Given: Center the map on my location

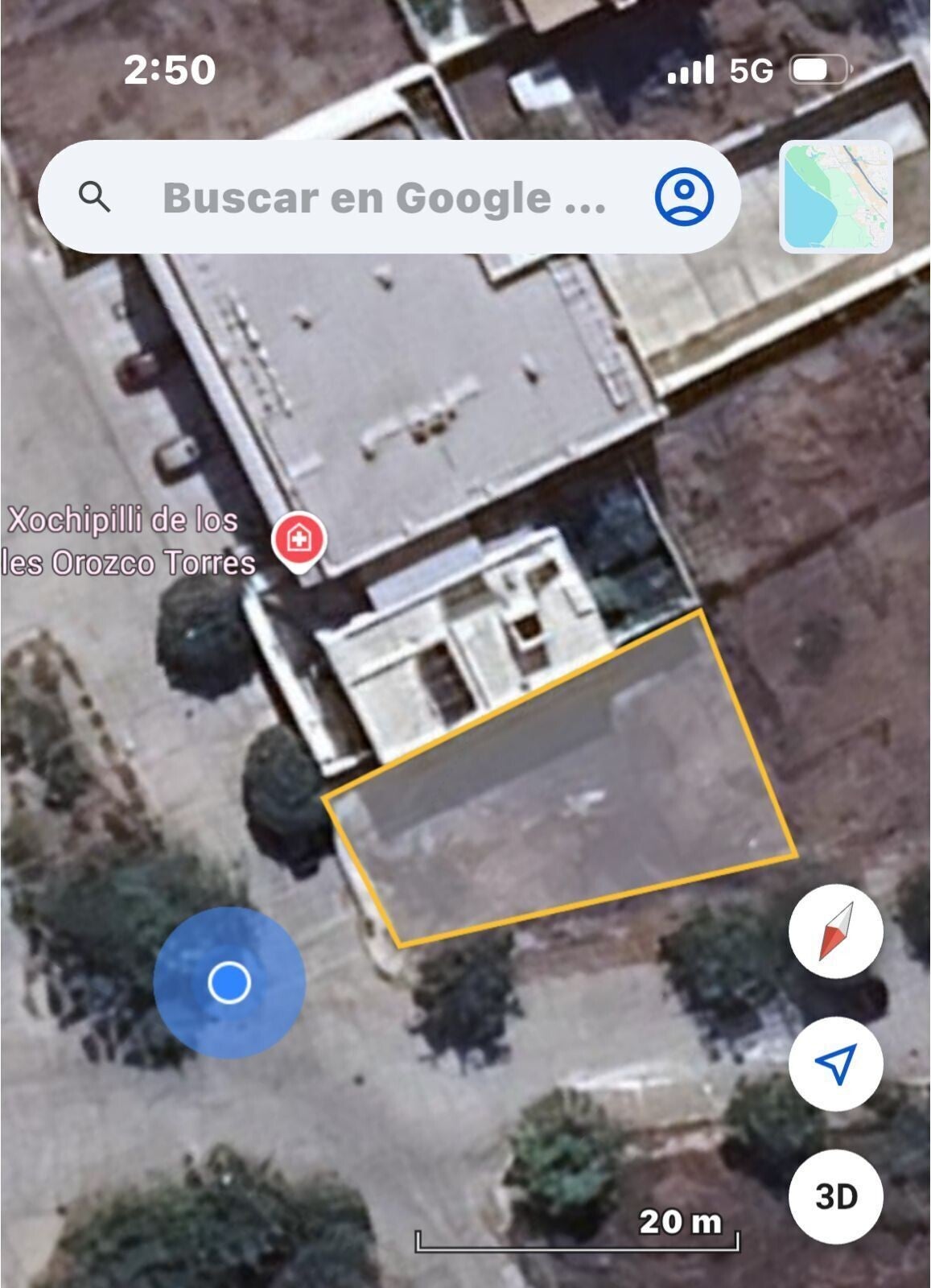Looking at the screenshot, I should point(835,1064).
